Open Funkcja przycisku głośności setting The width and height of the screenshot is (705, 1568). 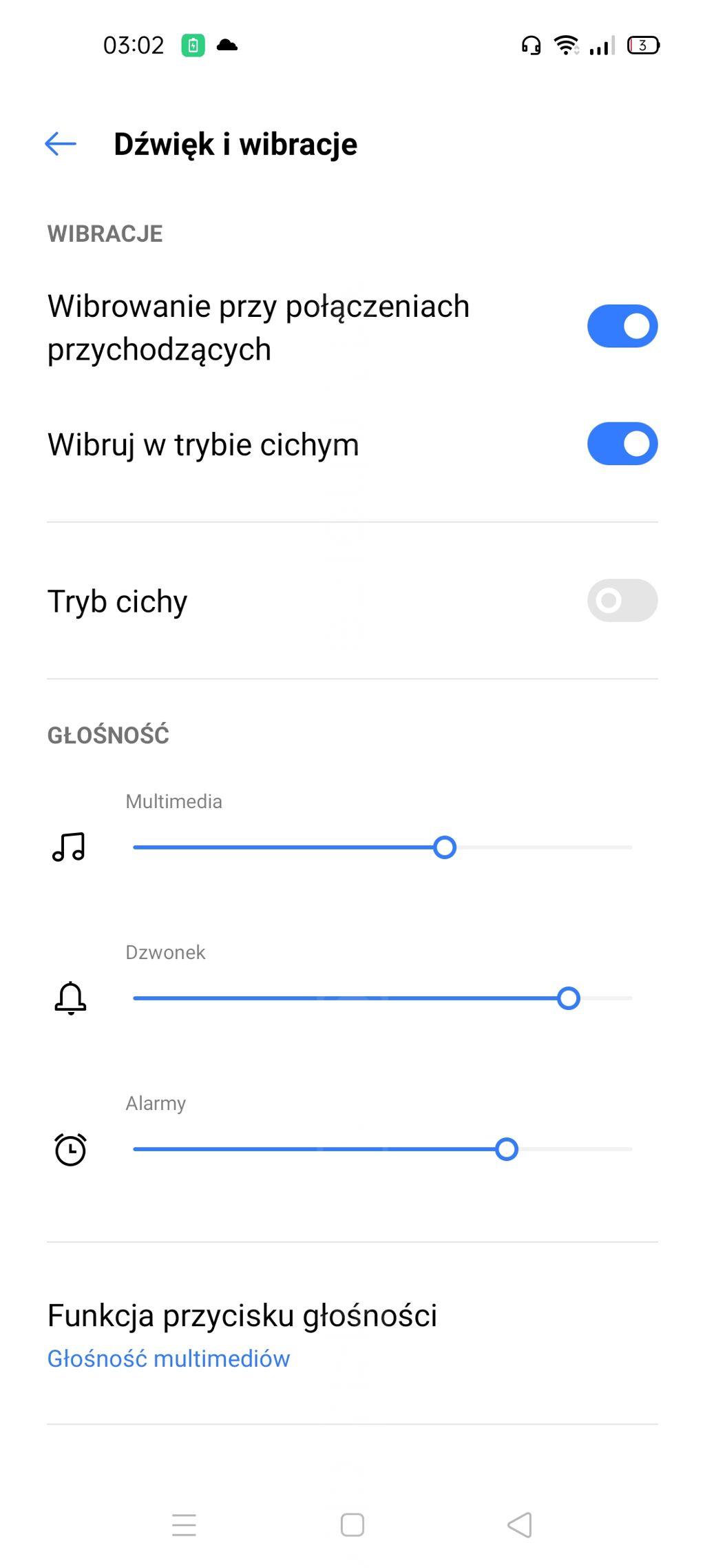tap(352, 1334)
